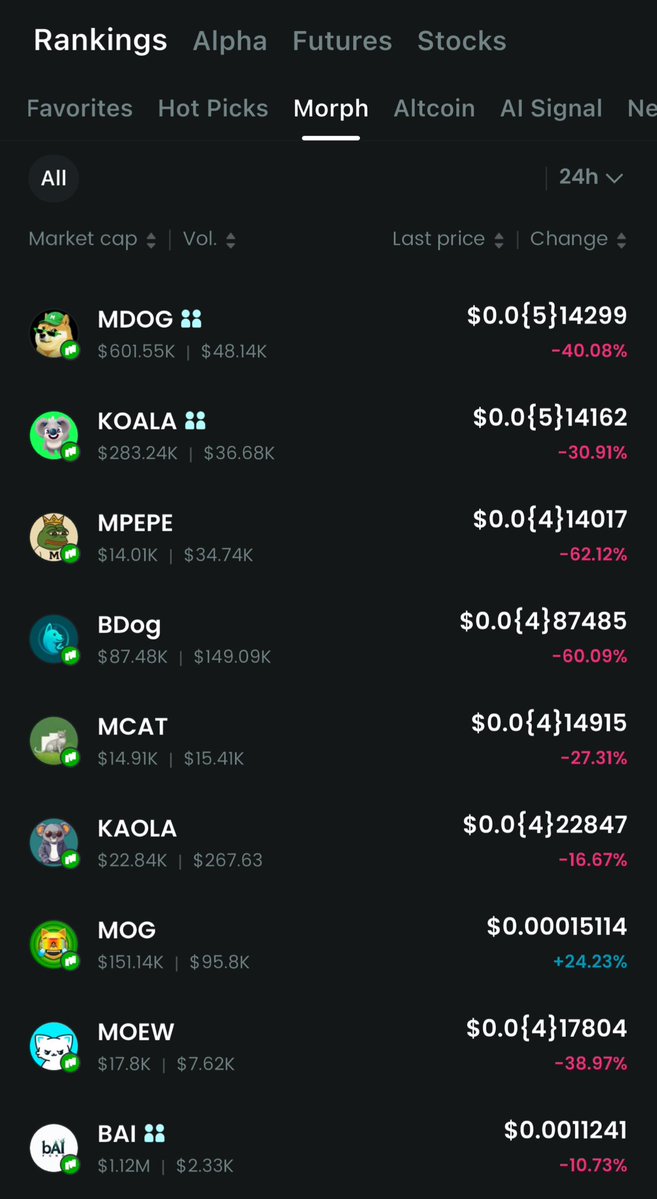This screenshot has width=657, height=1199.
Task: Sort by Vol.
Action: 209,239
